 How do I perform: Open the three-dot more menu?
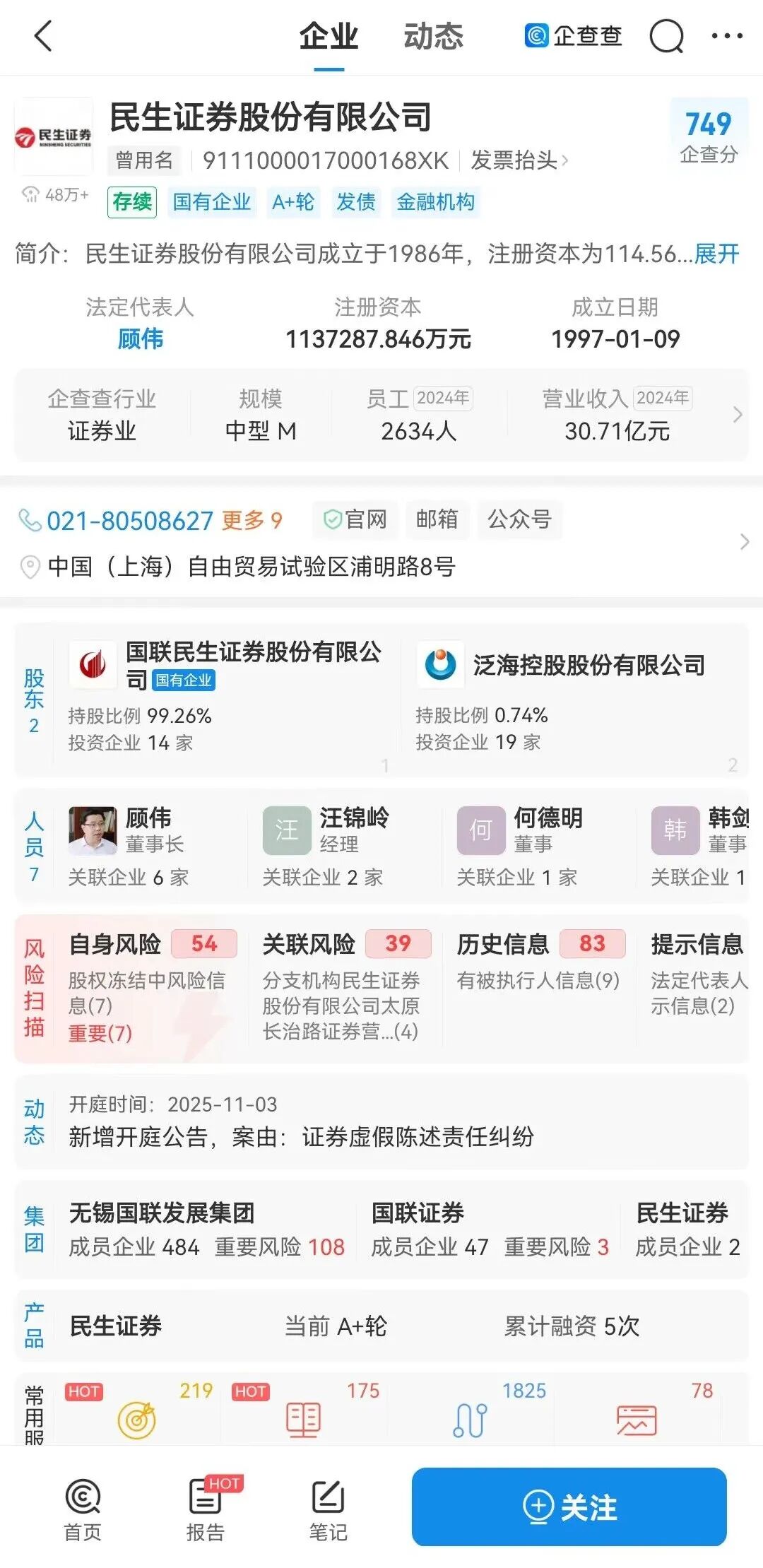coord(721,37)
